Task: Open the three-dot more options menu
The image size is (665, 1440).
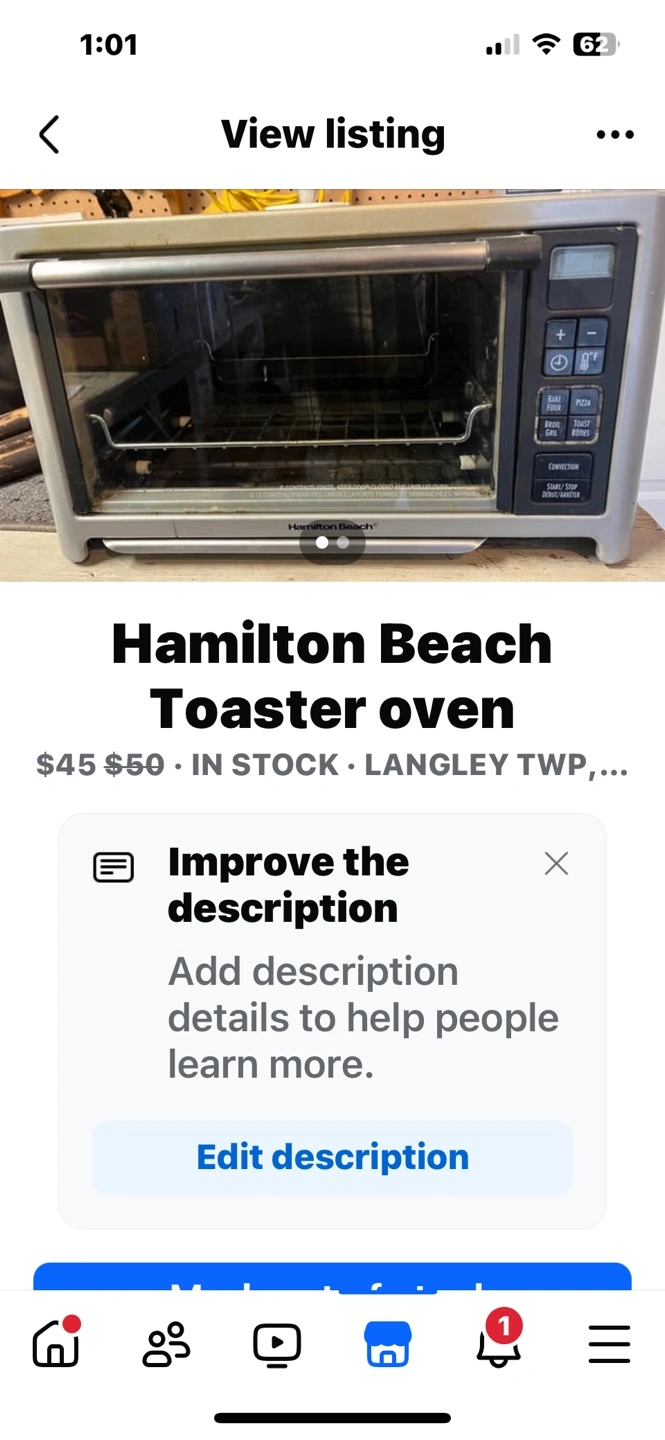Action: [x=614, y=135]
